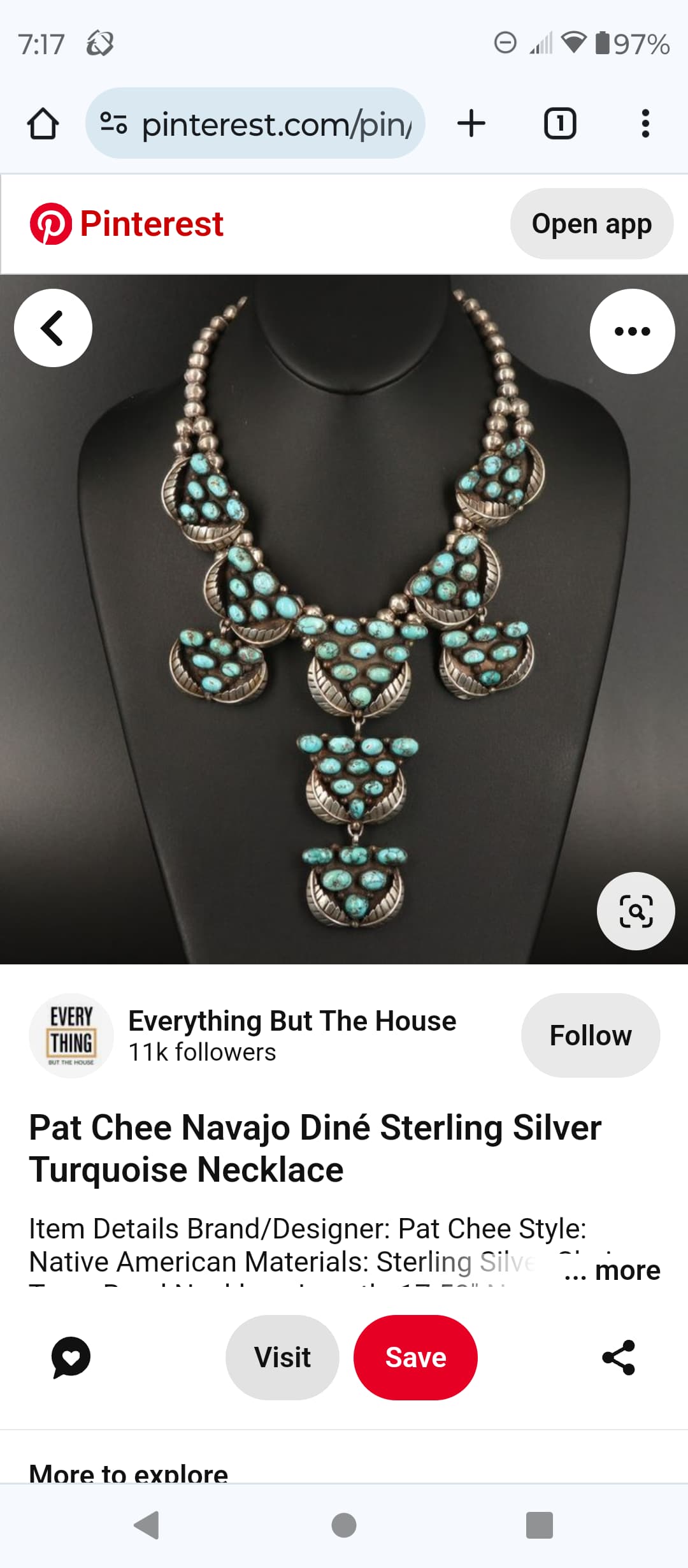688x1568 pixels.
Task: Save this necklace pin
Action: coord(415,1357)
